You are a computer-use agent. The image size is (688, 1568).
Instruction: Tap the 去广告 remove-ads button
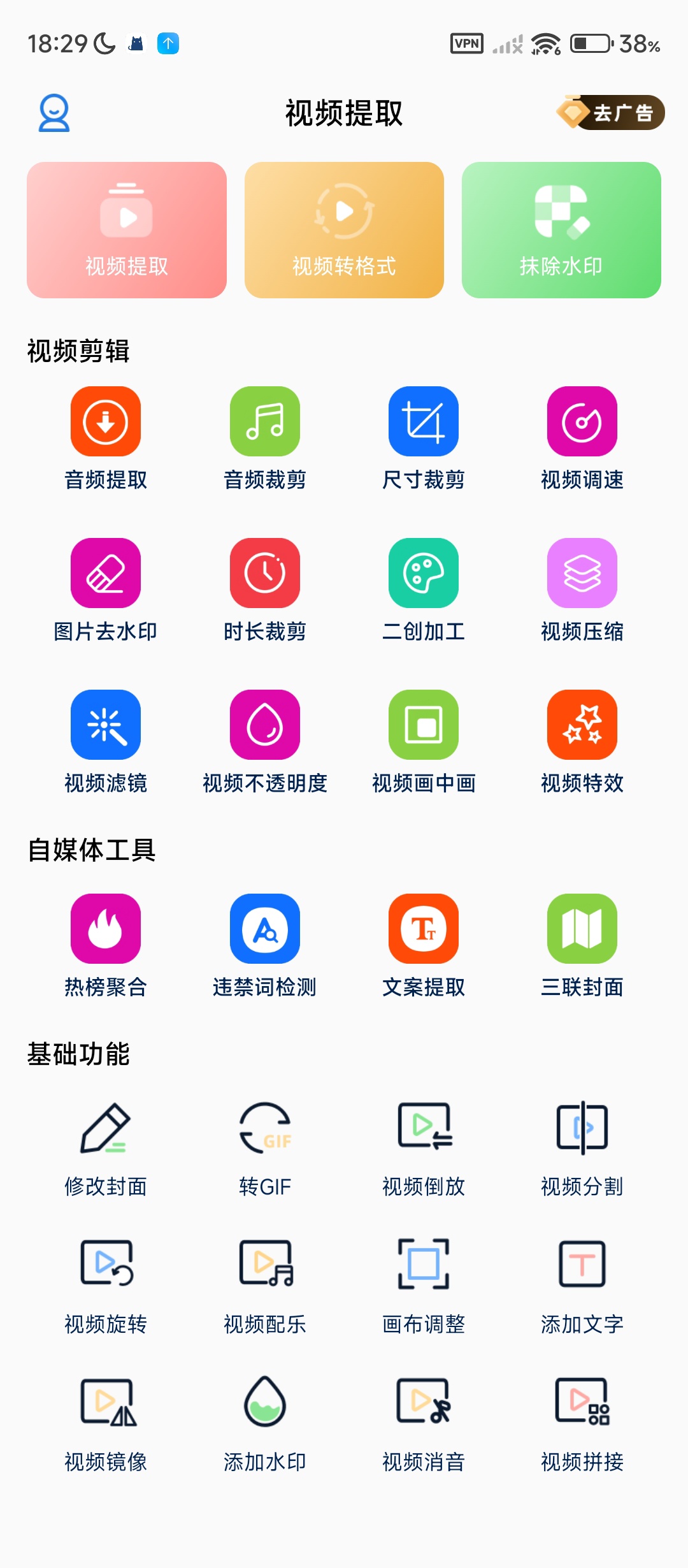[612, 113]
